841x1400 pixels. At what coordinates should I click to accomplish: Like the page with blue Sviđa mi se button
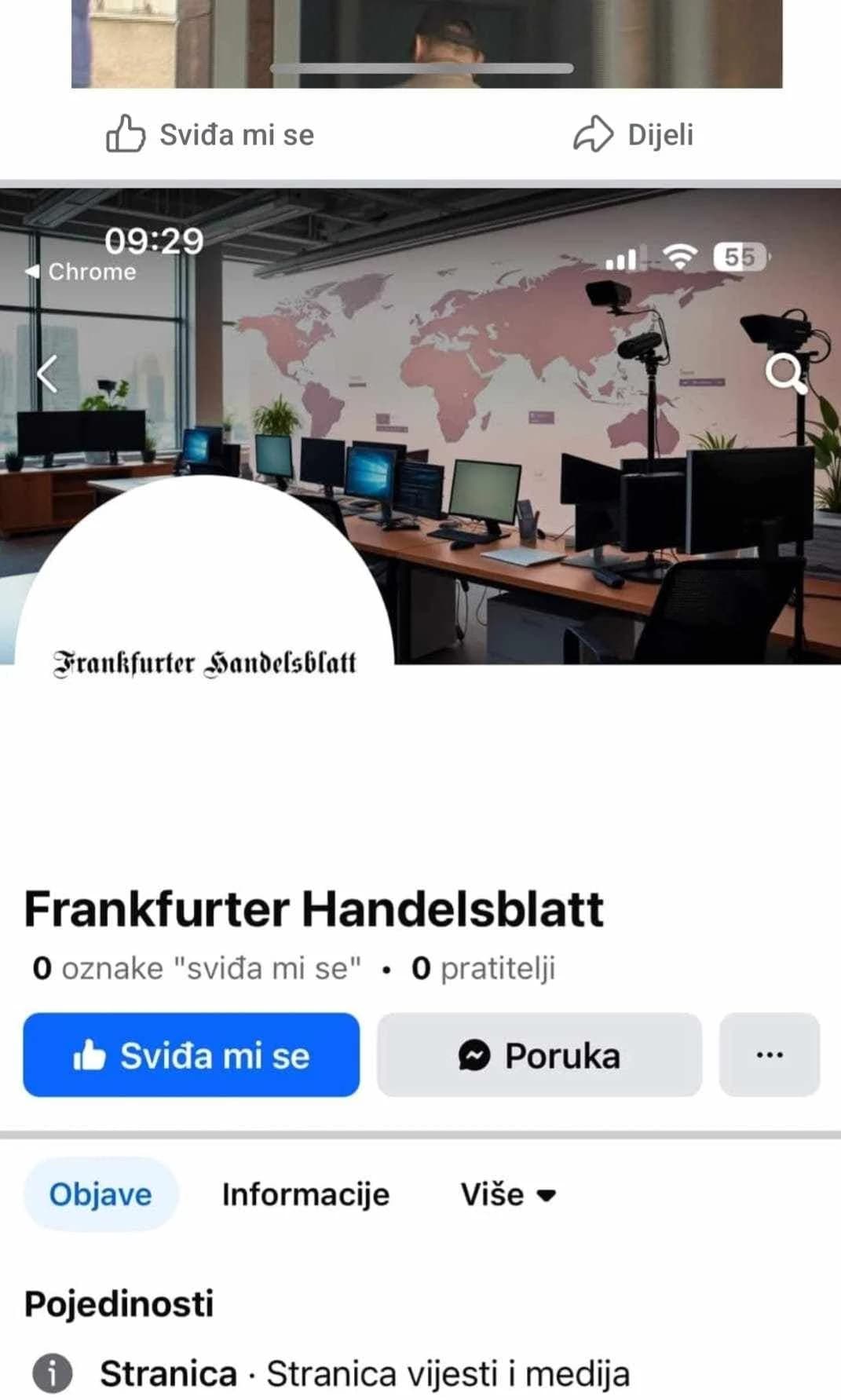191,1055
